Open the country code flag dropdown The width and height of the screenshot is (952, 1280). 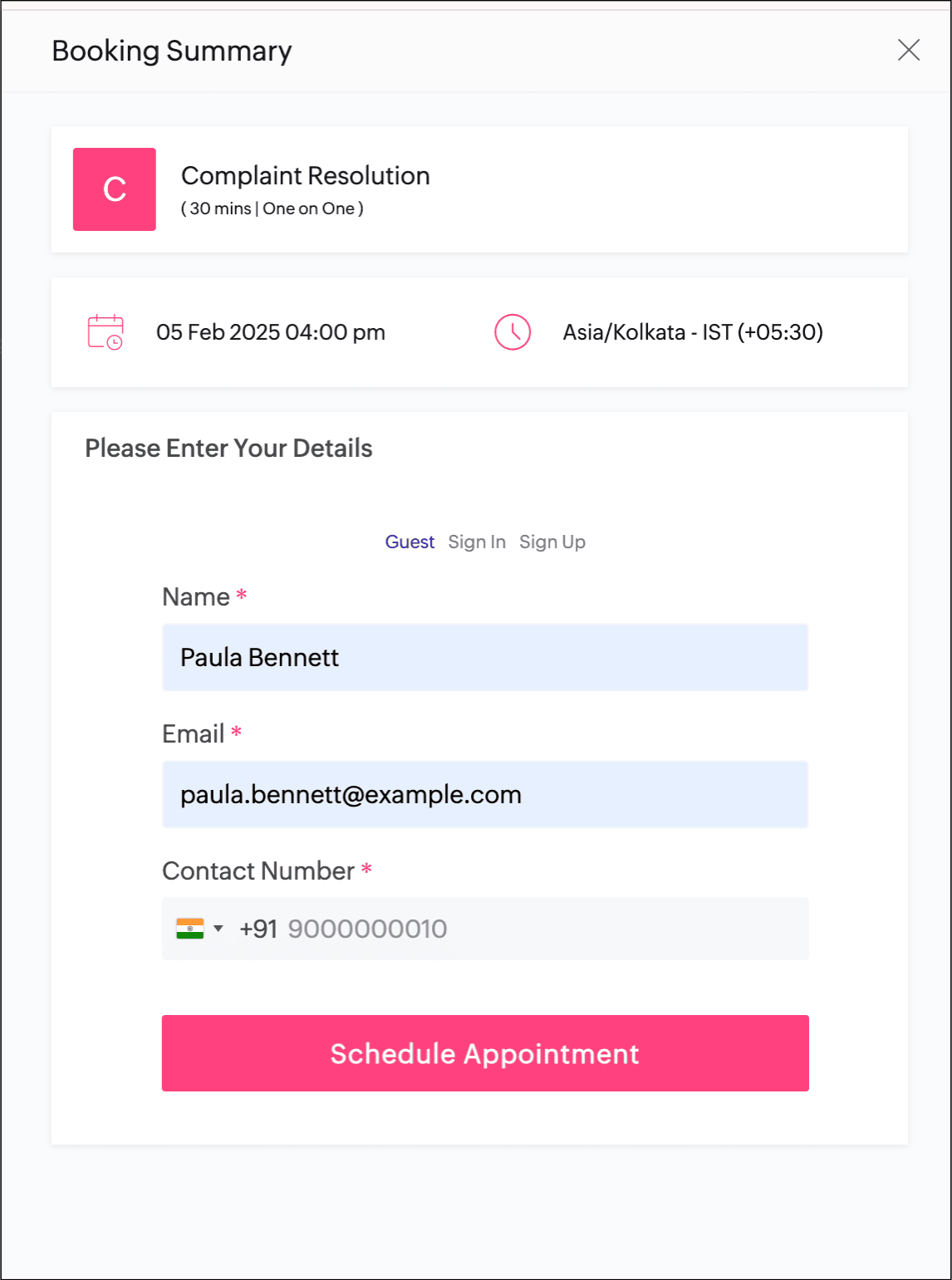pos(200,929)
